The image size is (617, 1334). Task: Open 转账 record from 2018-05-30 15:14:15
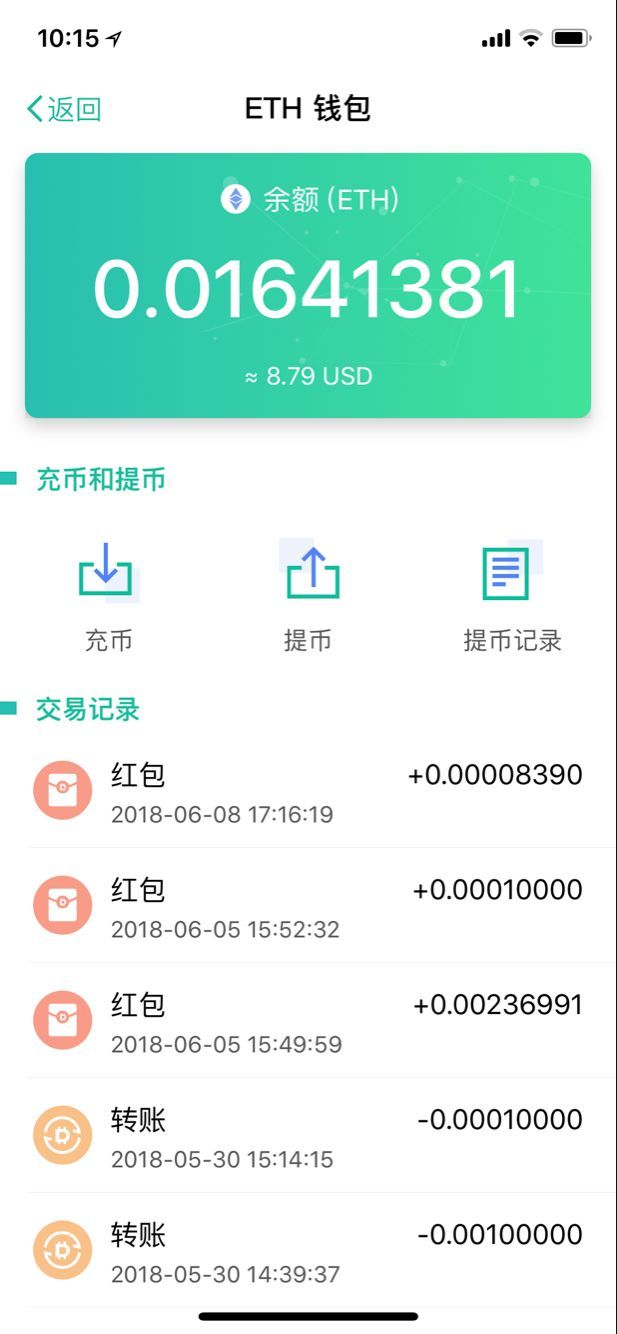[x=308, y=1137]
